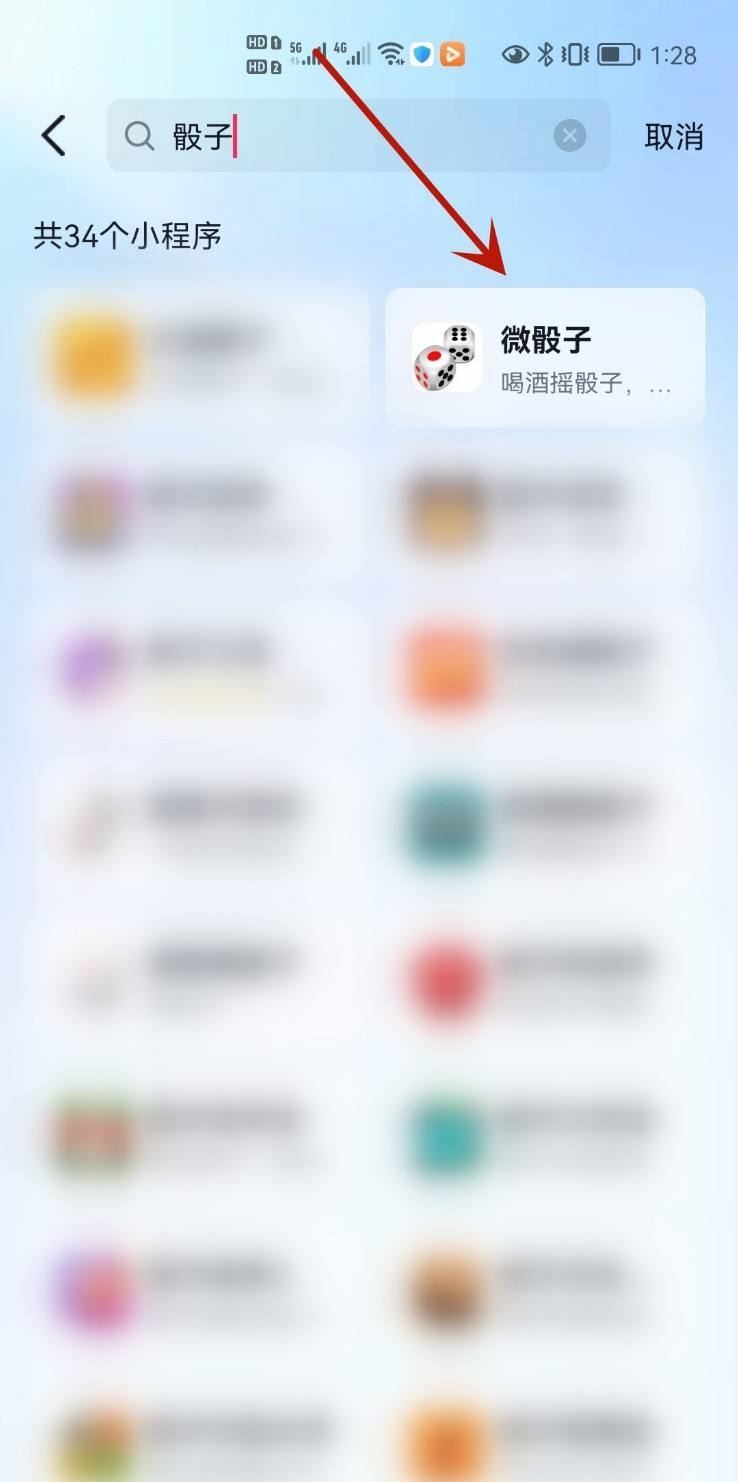This screenshot has width=738, height=1482.
Task: Tap the back chevron arrow
Action: pos(52,135)
